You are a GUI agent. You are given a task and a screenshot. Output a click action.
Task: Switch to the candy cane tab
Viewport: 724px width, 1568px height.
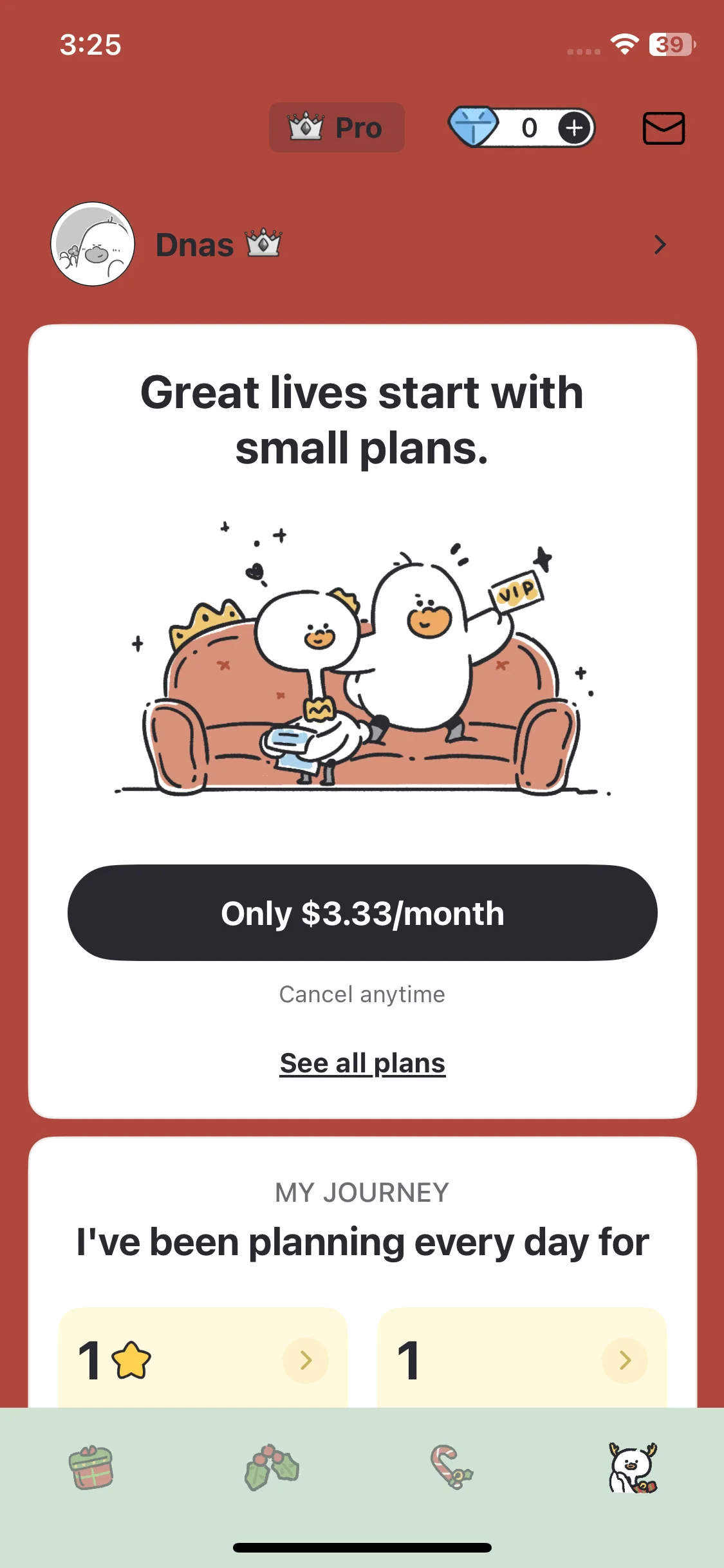pos(452,1468)
